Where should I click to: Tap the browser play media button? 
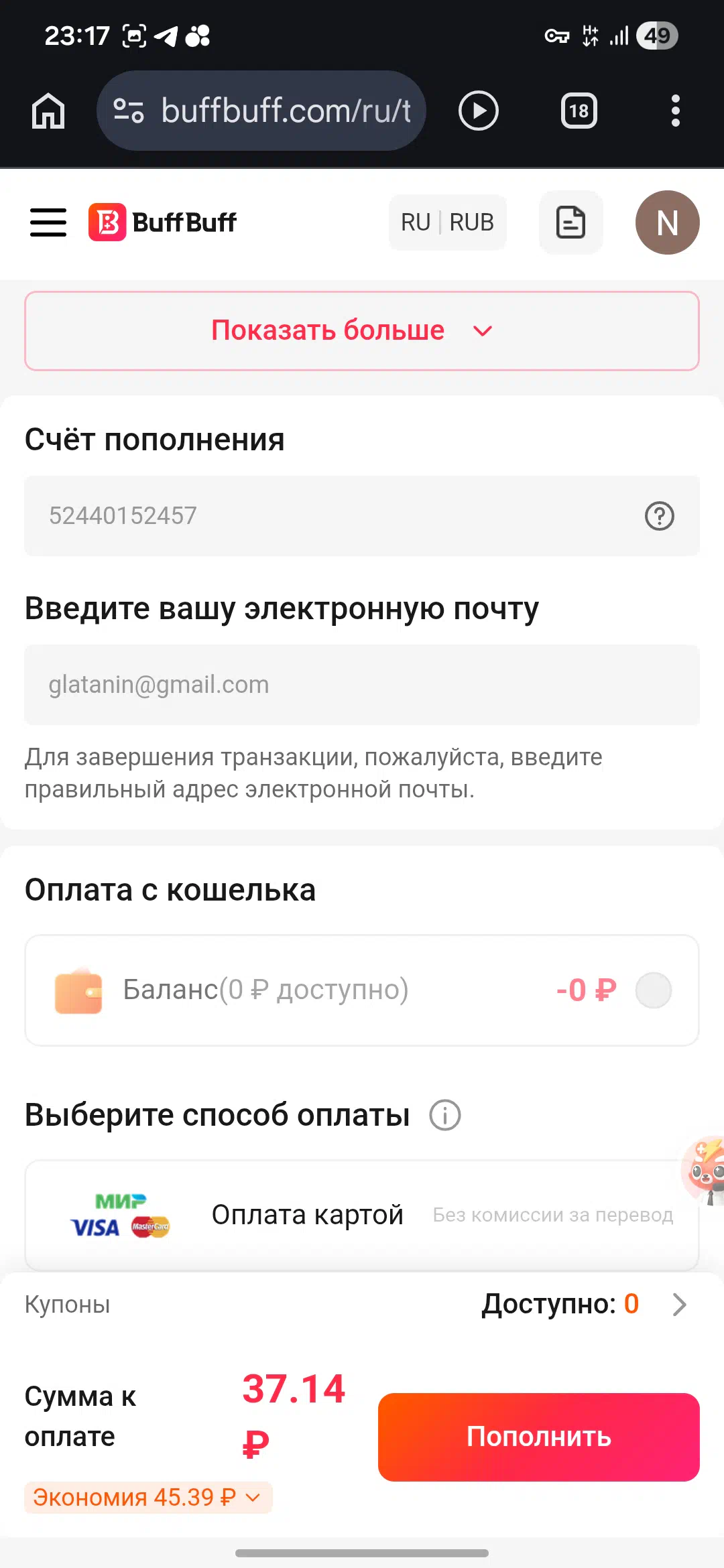click(x=478, y=111)
